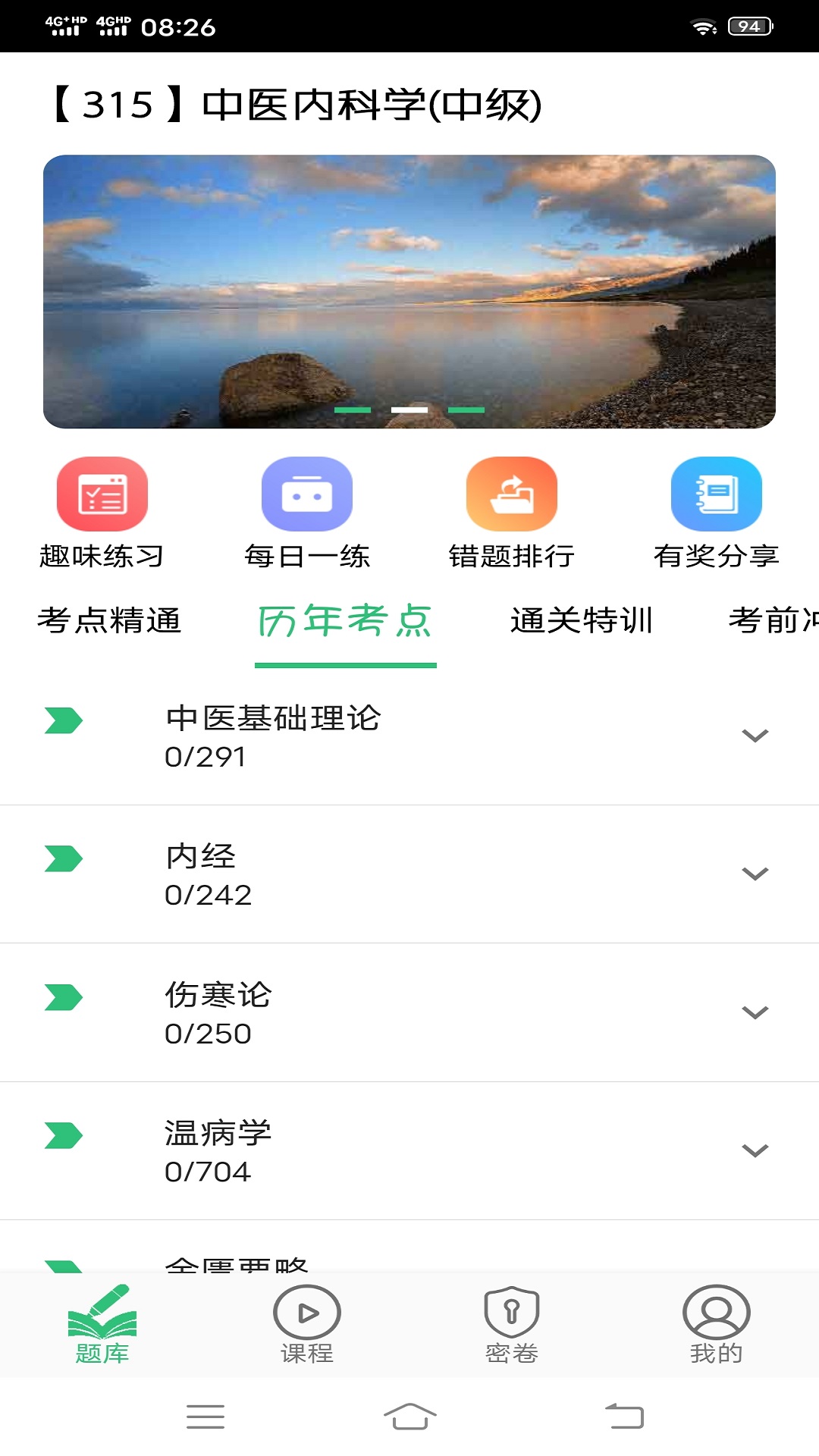Viewport: 819px width, 1456px height.
Task: Open the 趣味练习 fun practice icon
Action: point(103,494)
